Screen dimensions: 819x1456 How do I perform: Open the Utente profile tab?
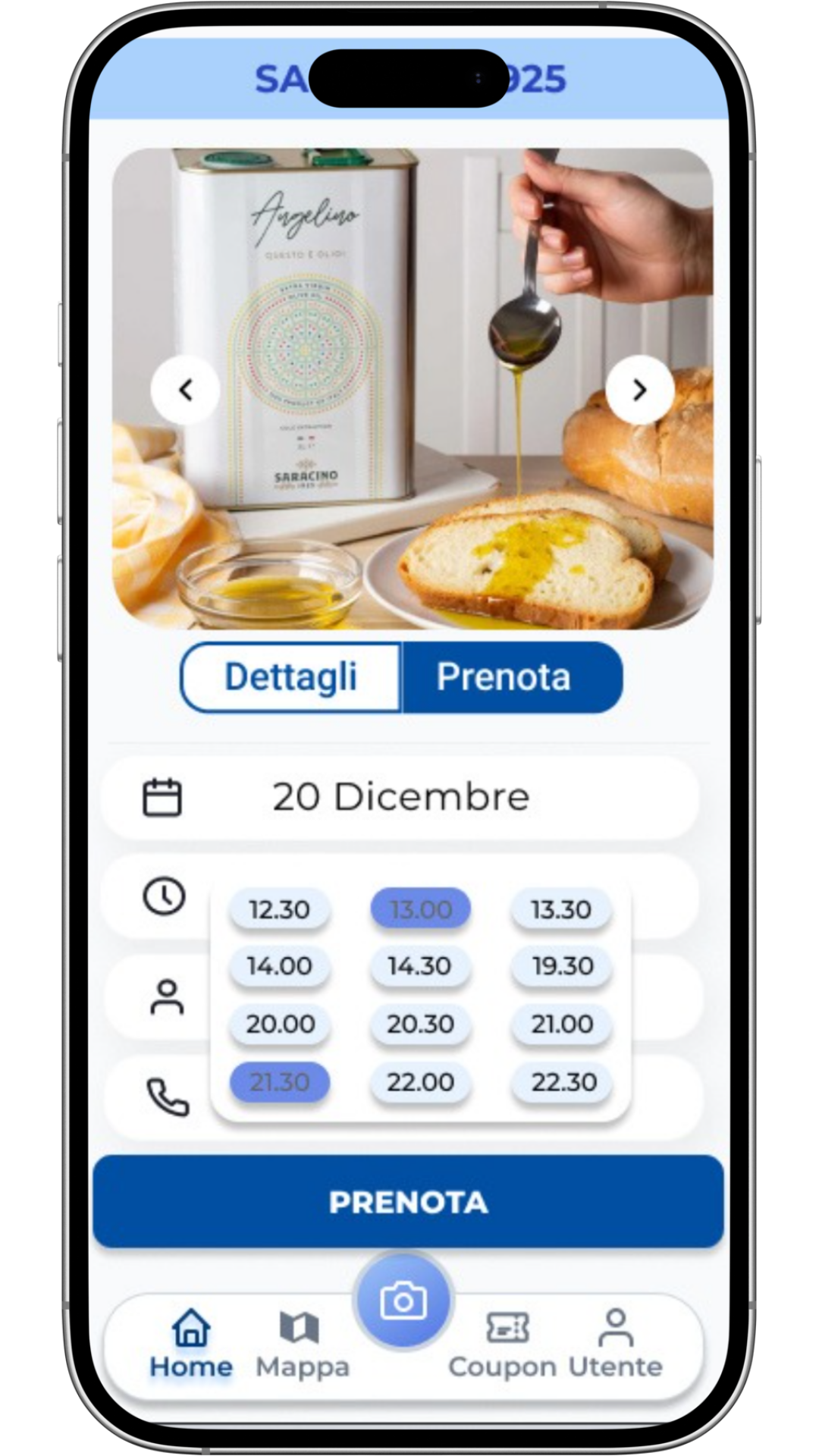[x=616, y=1344]
